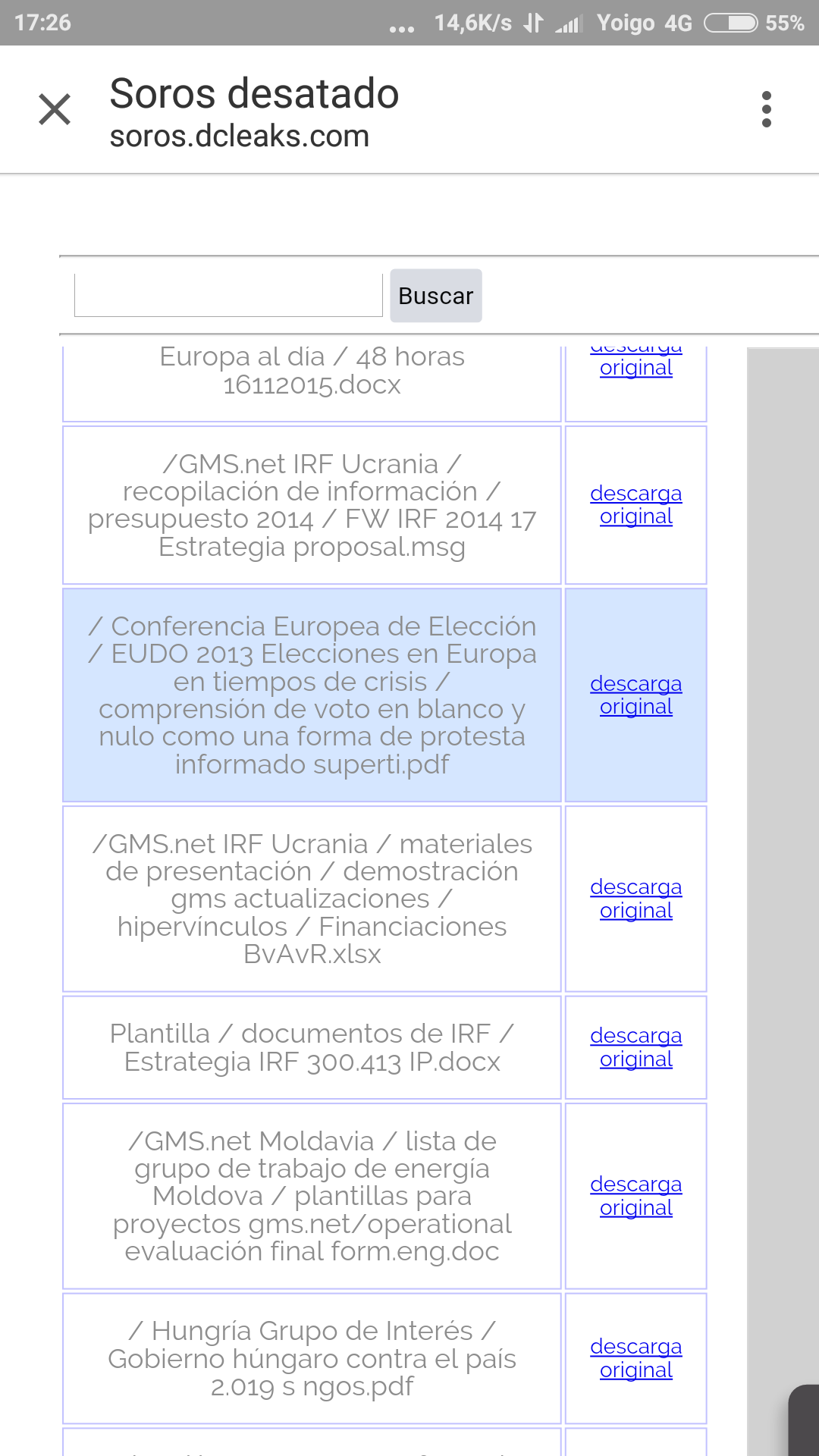Image resolution: width=819 pixels, height=1456 pixels.
Task: Download original of evaluación final form.eng.doc
Action: [635, 1195]
